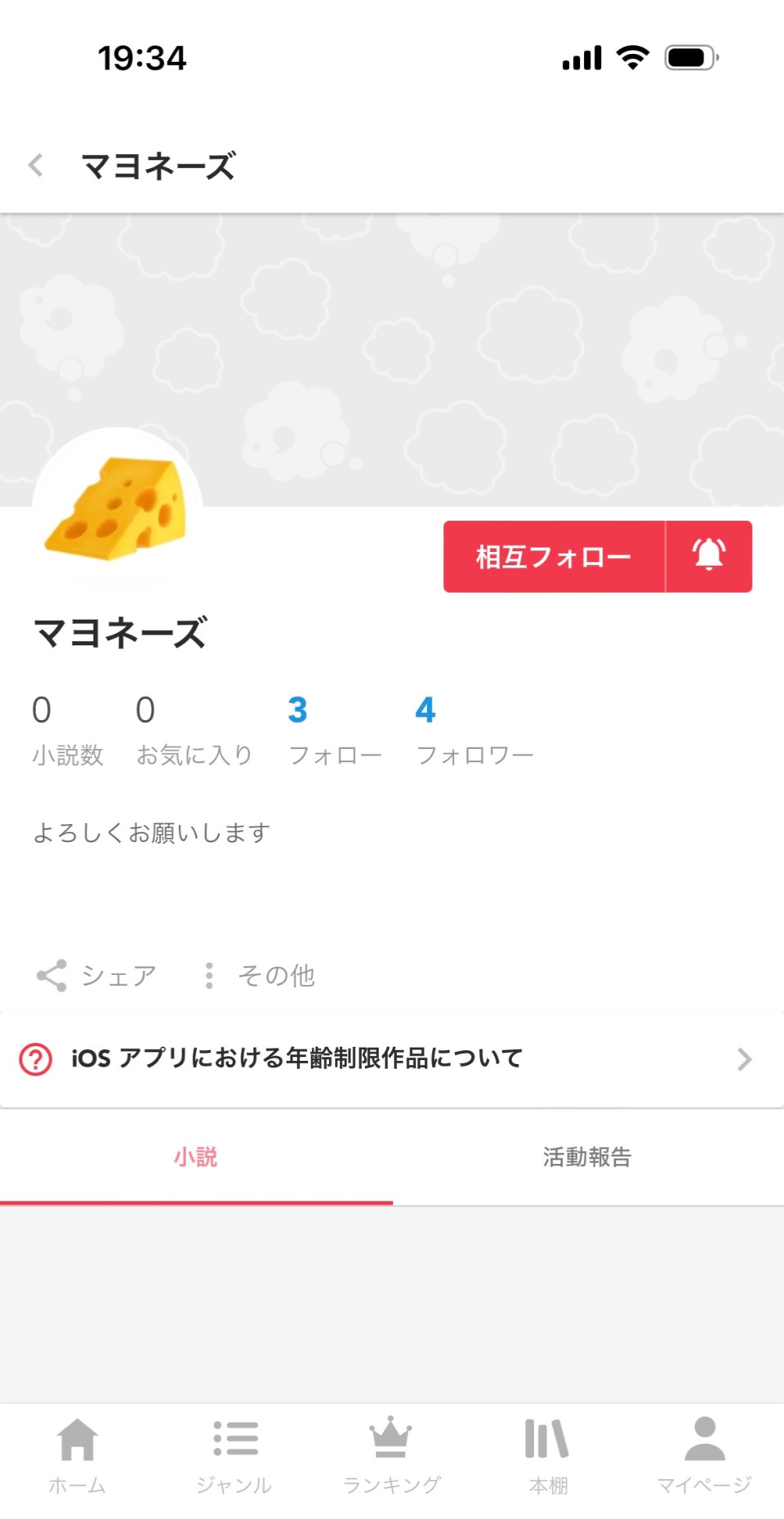
Task: Toggle the notification bell for マヨネーズ
Action: [x=709, y=556]
